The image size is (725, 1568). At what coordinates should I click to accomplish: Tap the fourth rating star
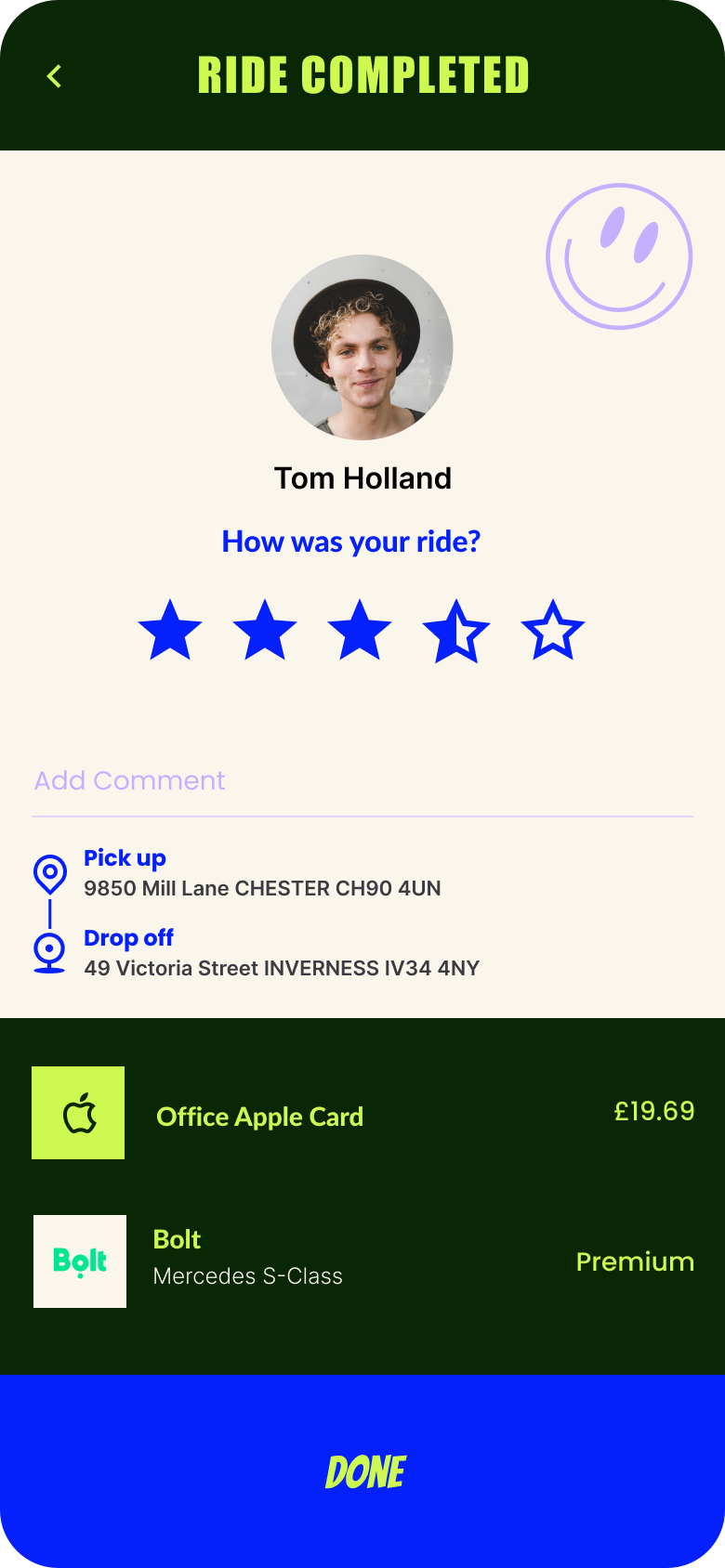pos(455,631)
